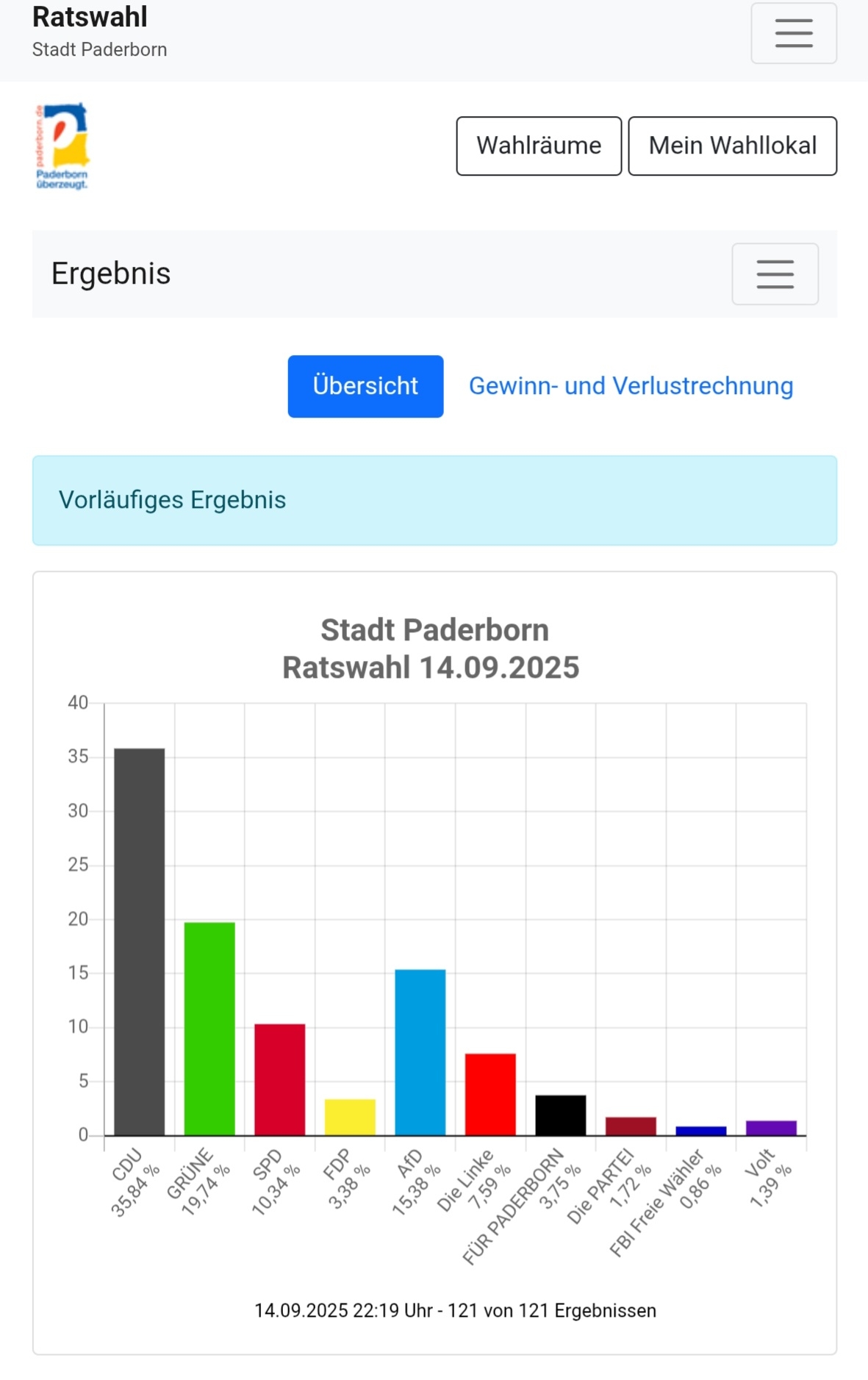868x1380 pixels.
Task: Tap the Paderborn überzeugt logo link
Action: [x=62, y=146]
